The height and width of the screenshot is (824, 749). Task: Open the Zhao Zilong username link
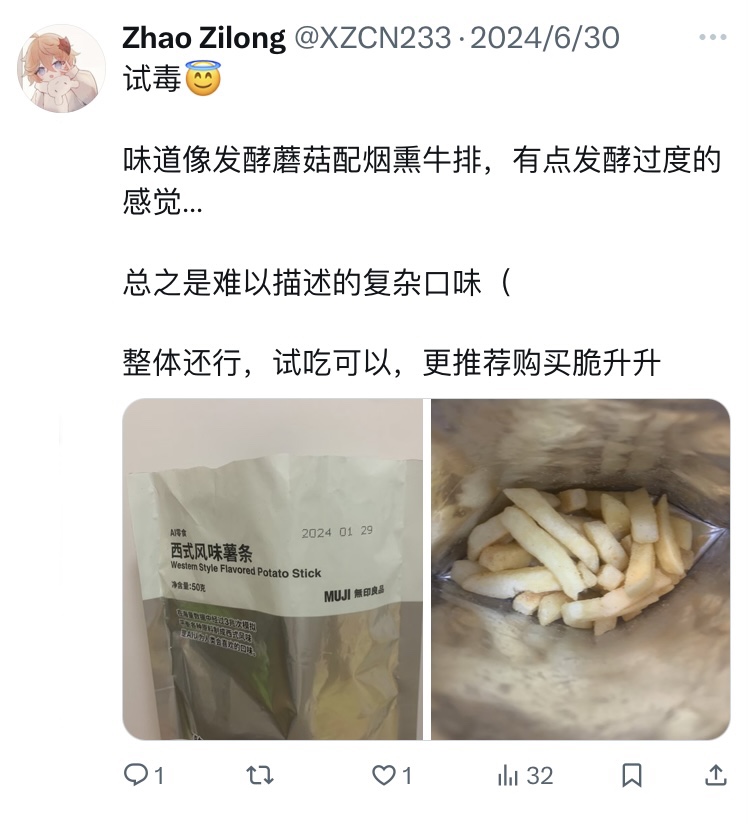point(203,38)
